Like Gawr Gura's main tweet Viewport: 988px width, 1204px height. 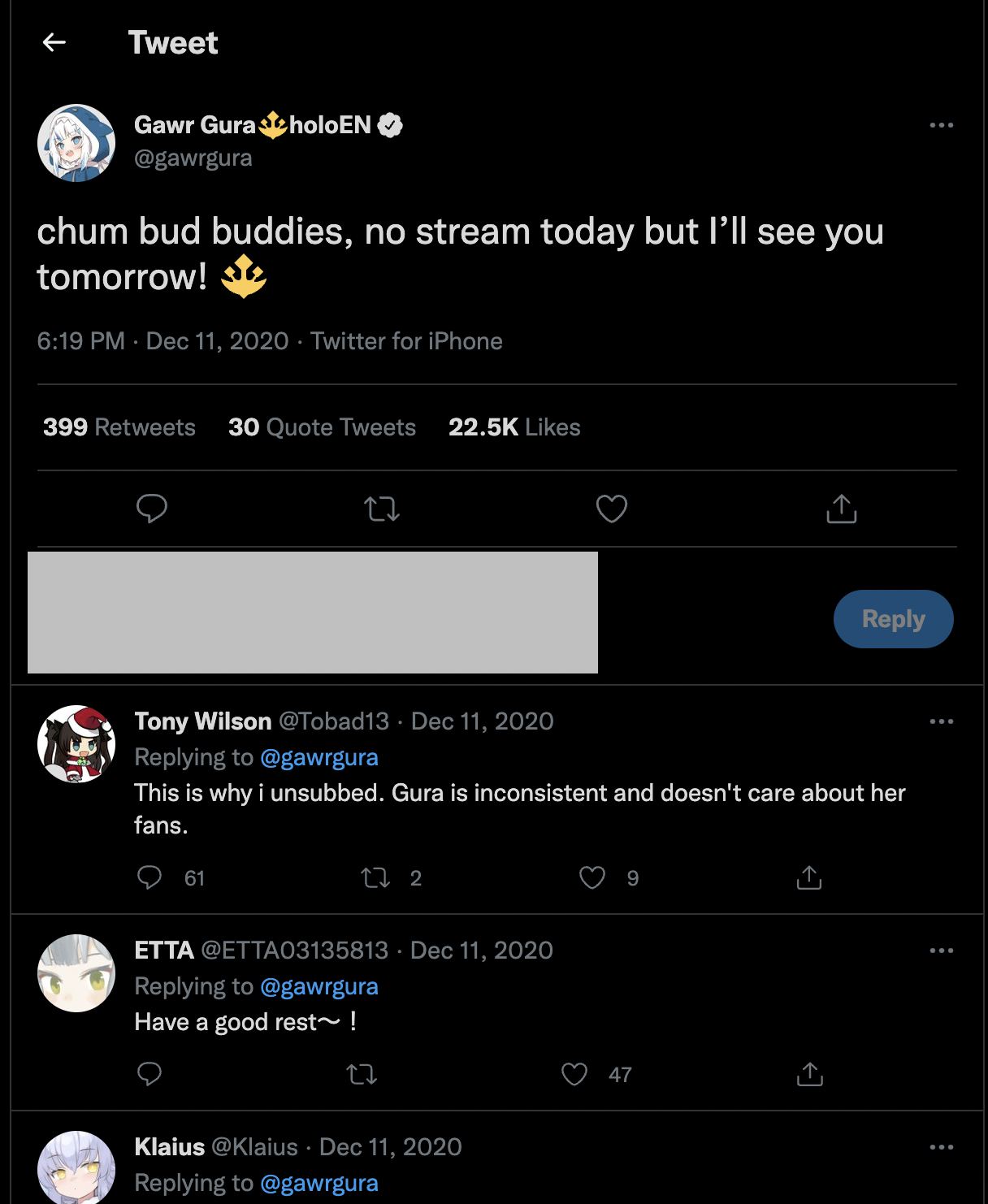pyautogui.click(x=611, y=509)
